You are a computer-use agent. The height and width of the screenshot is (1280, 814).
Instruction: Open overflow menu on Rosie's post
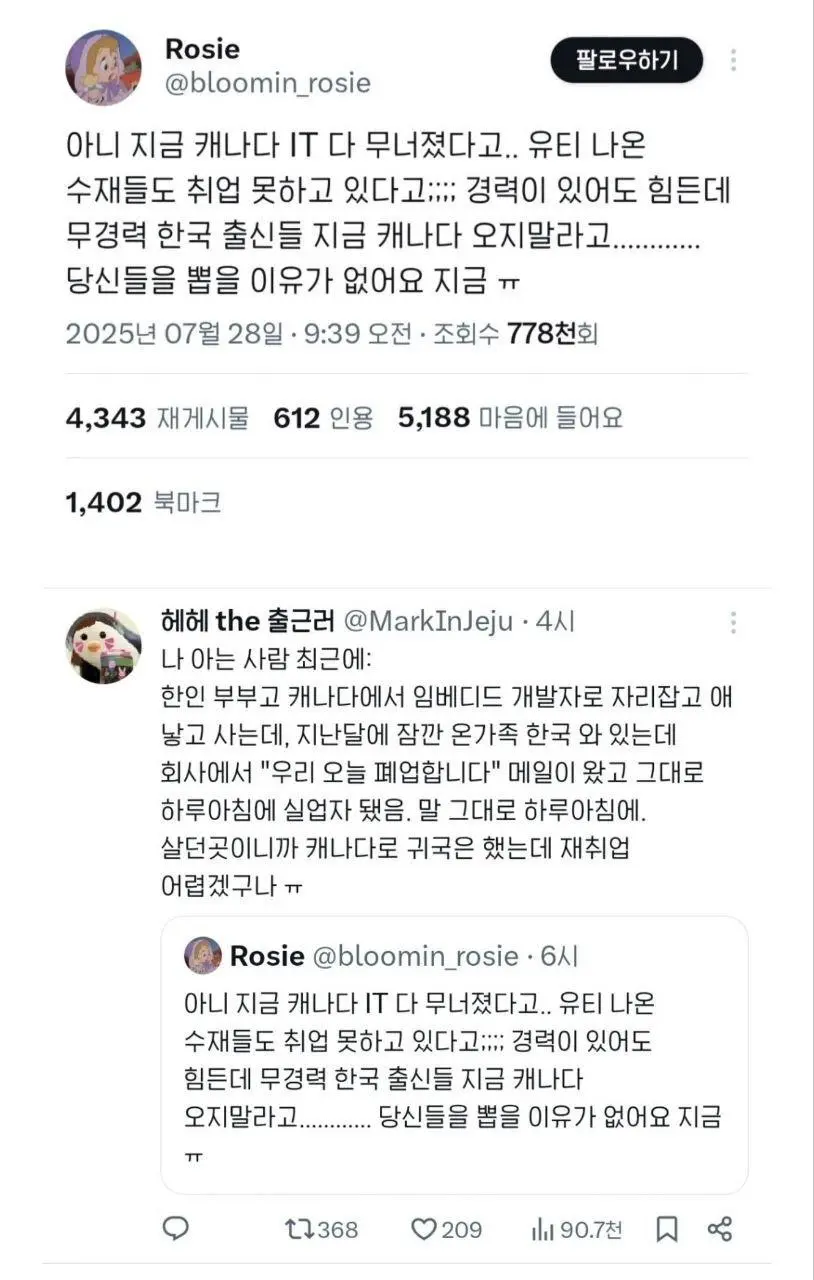(733, 60)
